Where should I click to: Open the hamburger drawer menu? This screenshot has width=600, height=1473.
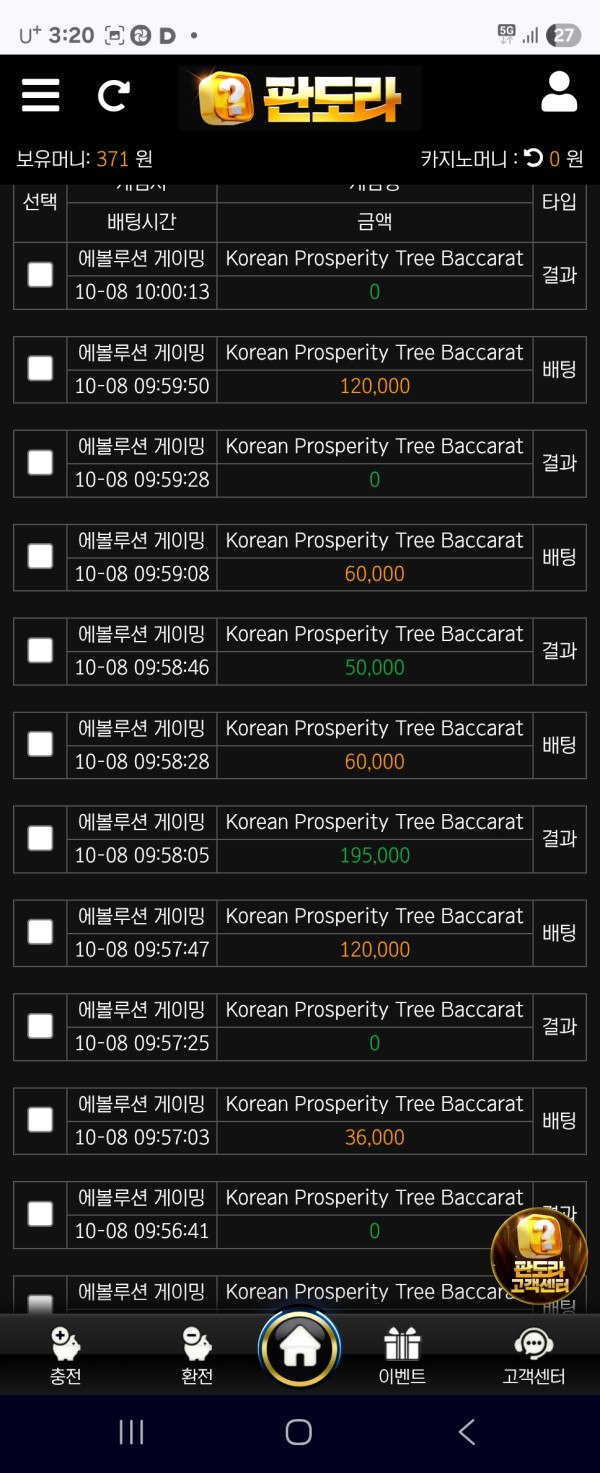(x=41, y=96)
